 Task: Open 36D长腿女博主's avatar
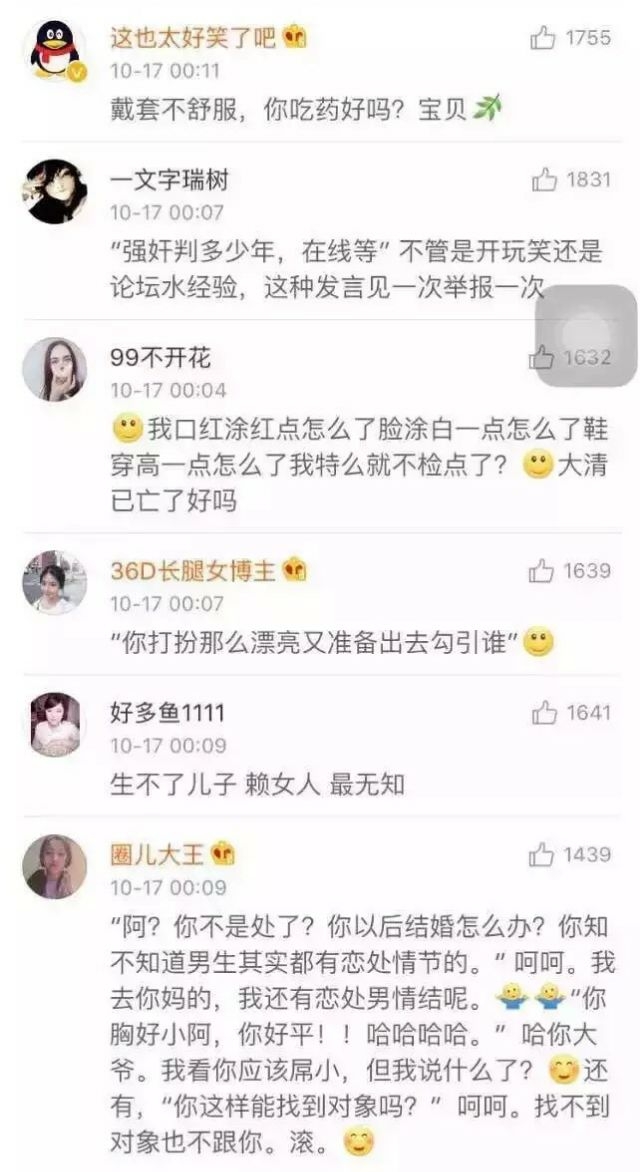55,583
